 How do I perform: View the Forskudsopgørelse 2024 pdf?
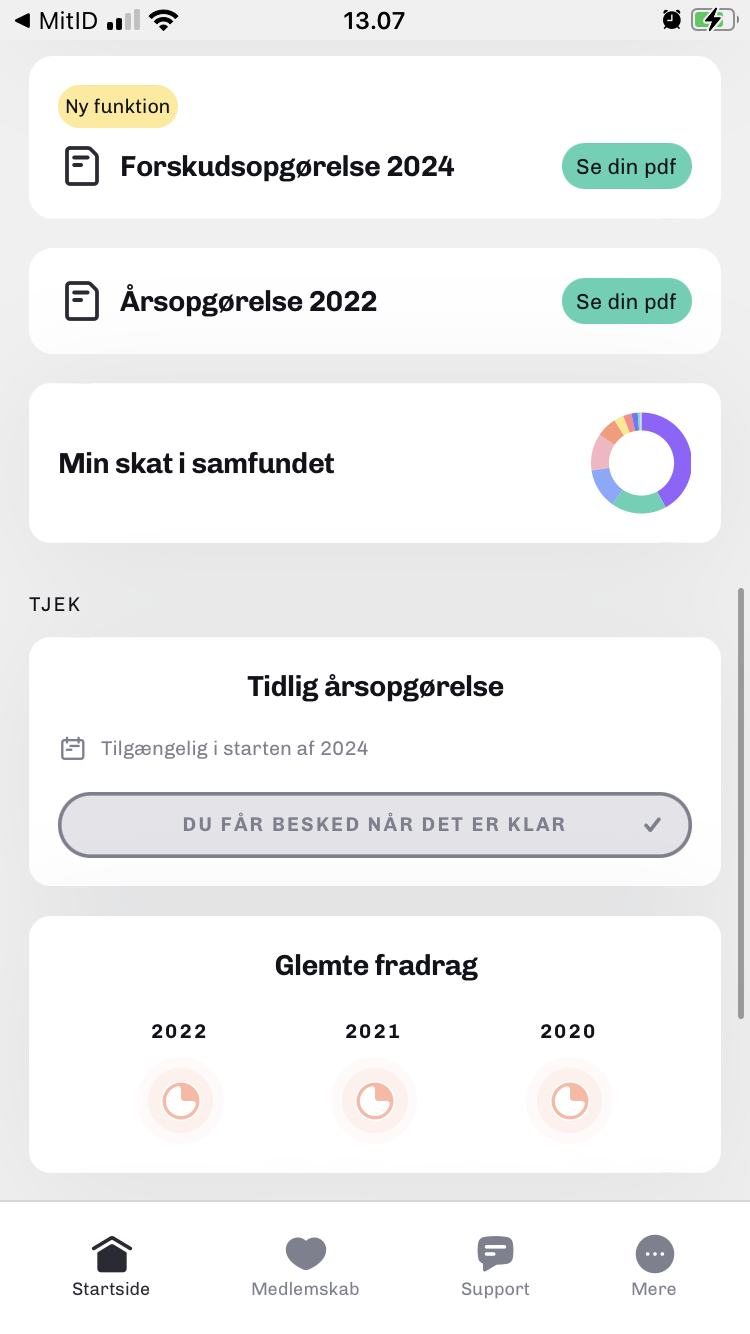click(x=626, y=167)
